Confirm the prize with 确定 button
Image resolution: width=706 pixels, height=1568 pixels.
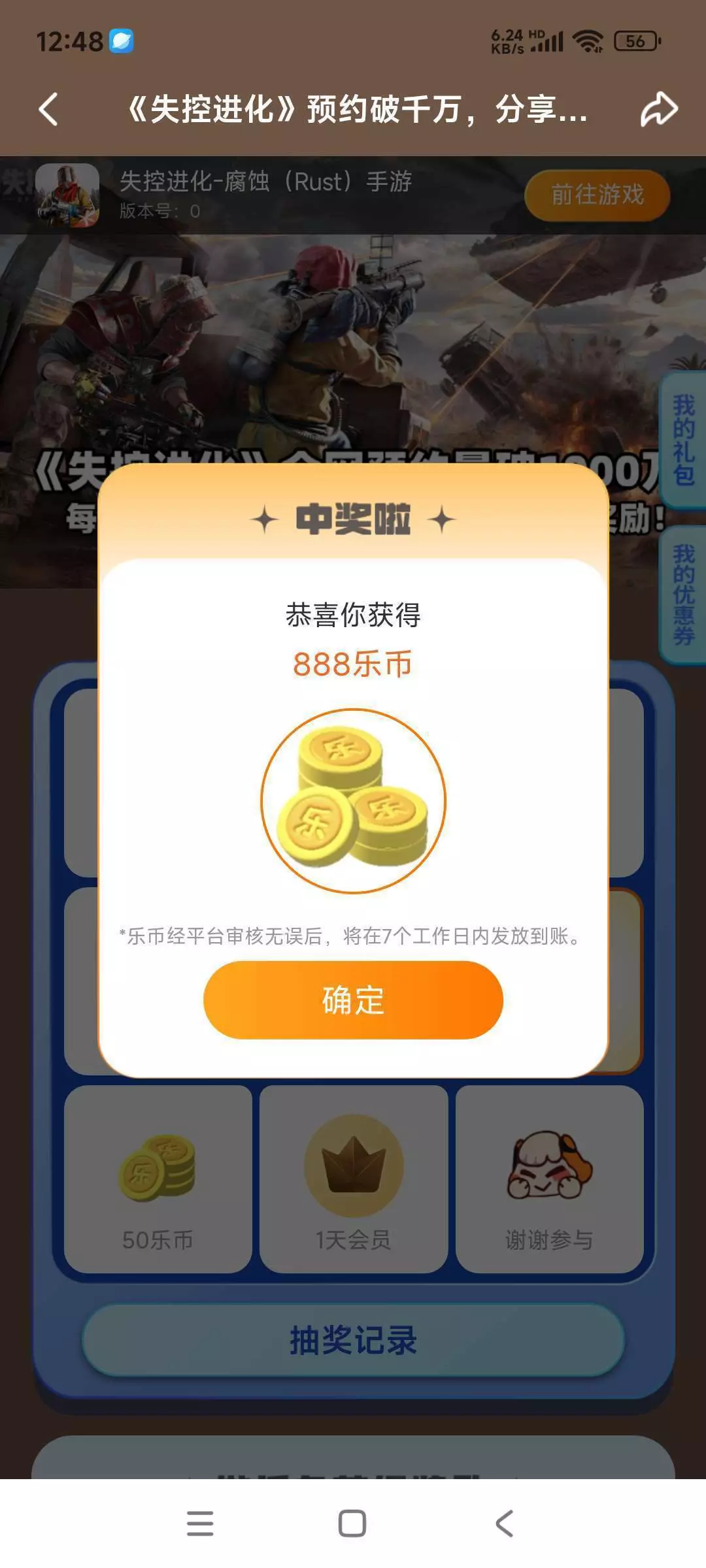(x=353, y=1000)
